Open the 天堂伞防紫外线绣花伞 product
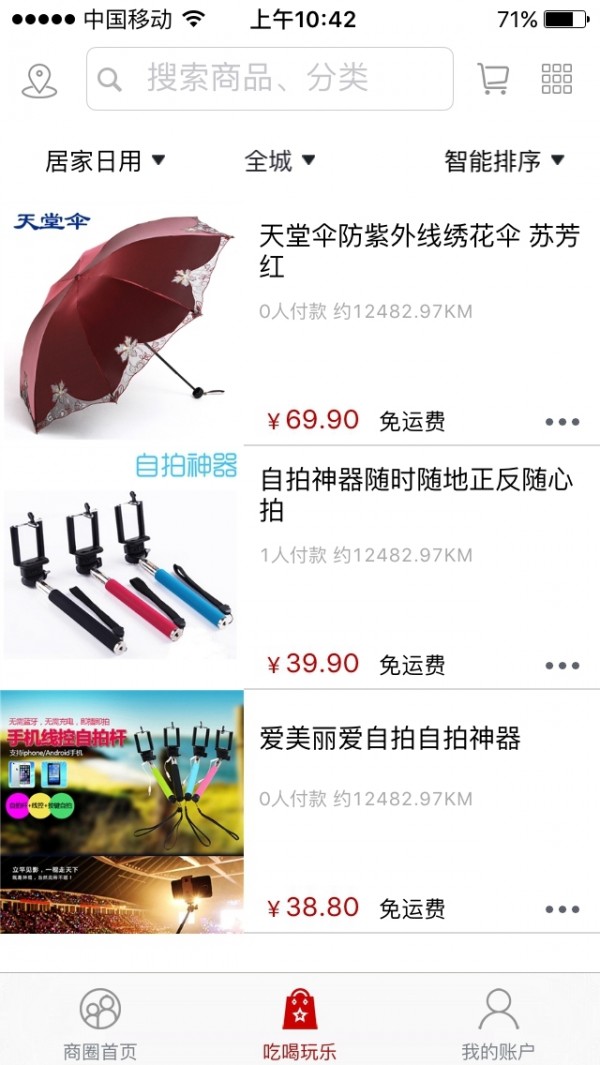The height and width of the screenshot is (1065, 600). 419,250
